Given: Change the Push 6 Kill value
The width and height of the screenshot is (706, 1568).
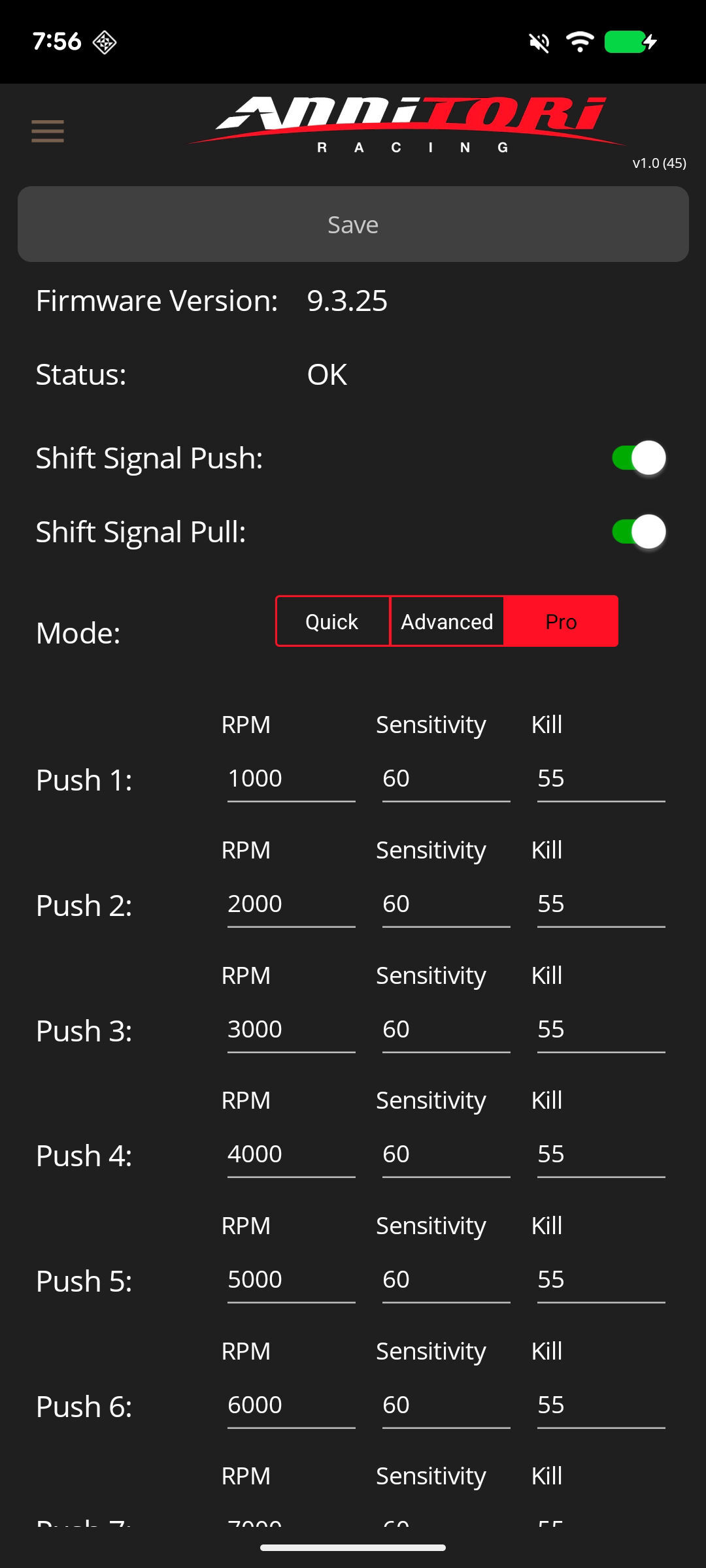Looking at the screenshot, I should [x=600, y=1405].
